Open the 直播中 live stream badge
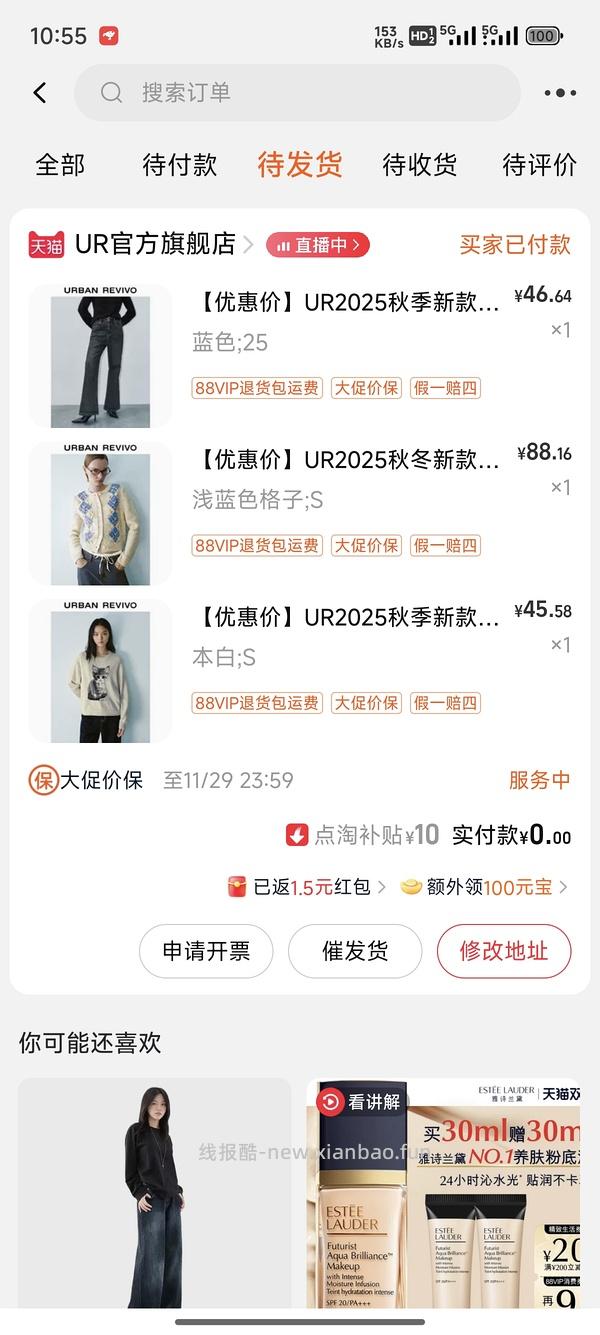The width and height of the screenshot is (600, 1335). (317, 244)
